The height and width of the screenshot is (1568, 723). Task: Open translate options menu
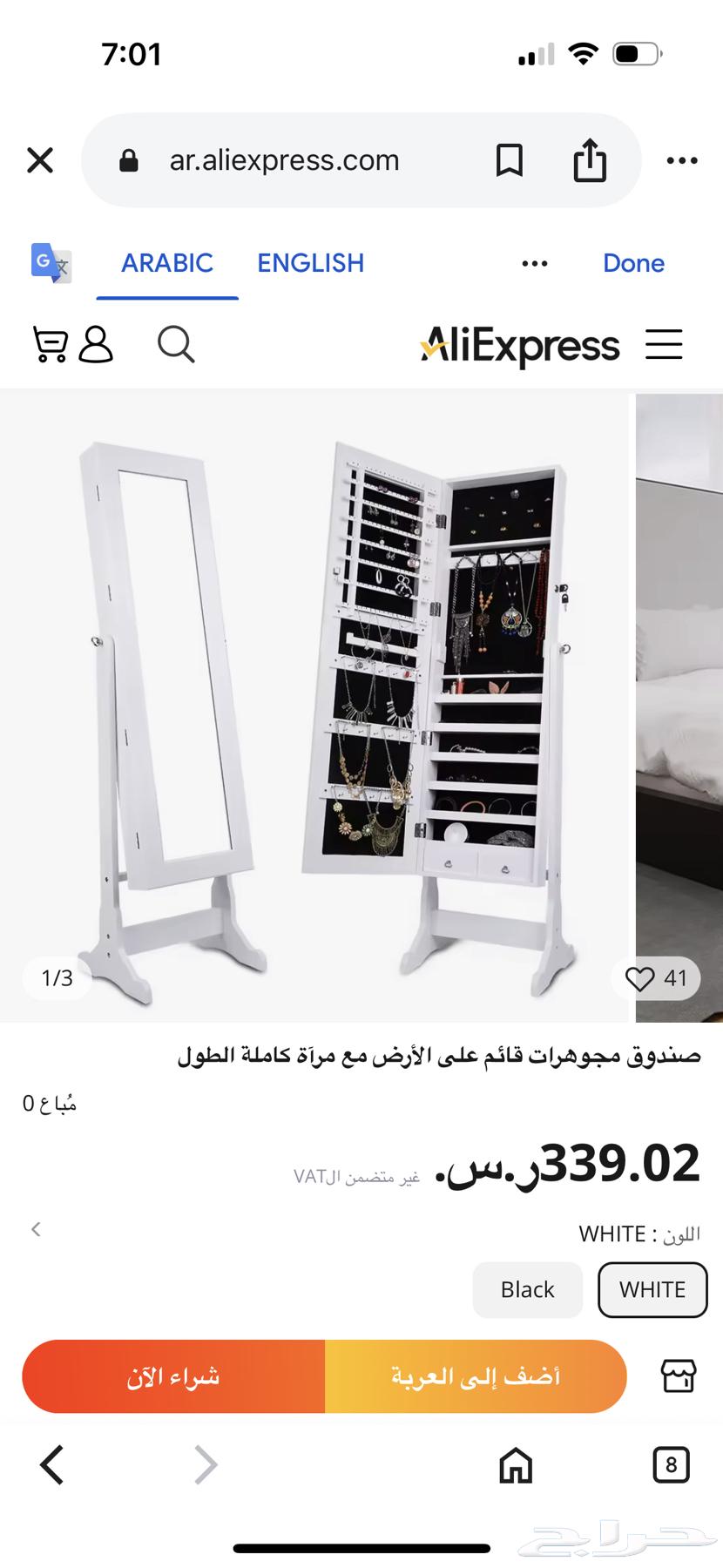pos(534,263)
